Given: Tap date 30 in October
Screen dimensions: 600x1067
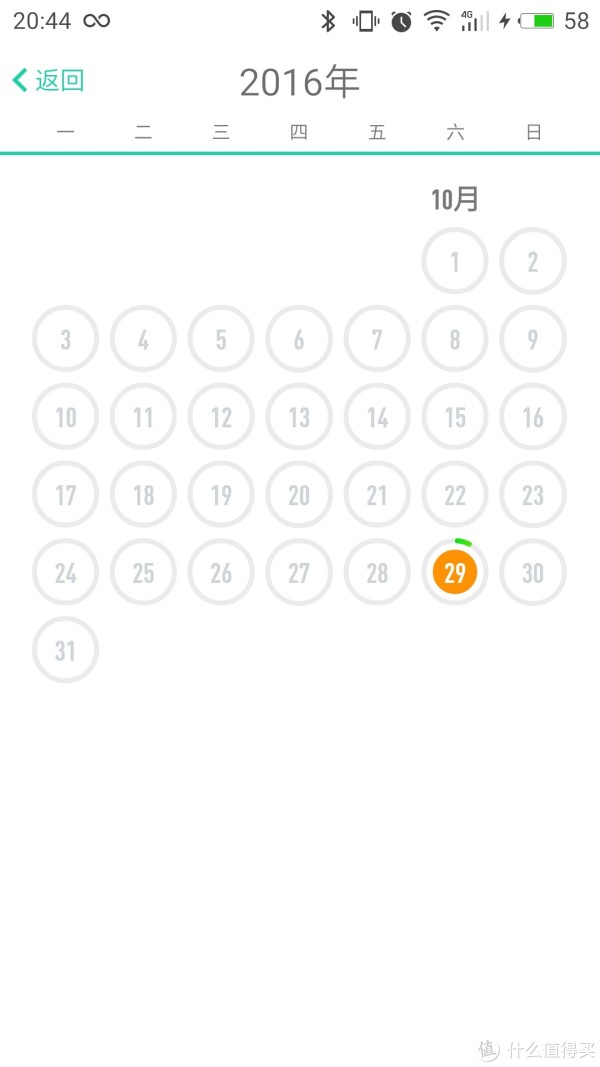Looking at the screenshot, I should [x=533, y=572].
